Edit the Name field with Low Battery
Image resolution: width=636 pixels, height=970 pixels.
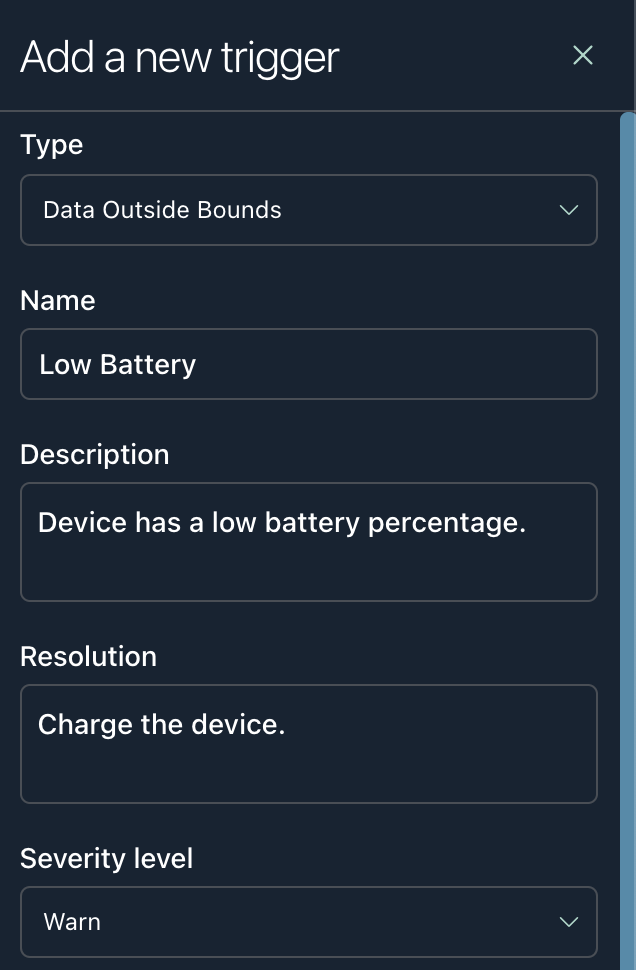point(308,364)
